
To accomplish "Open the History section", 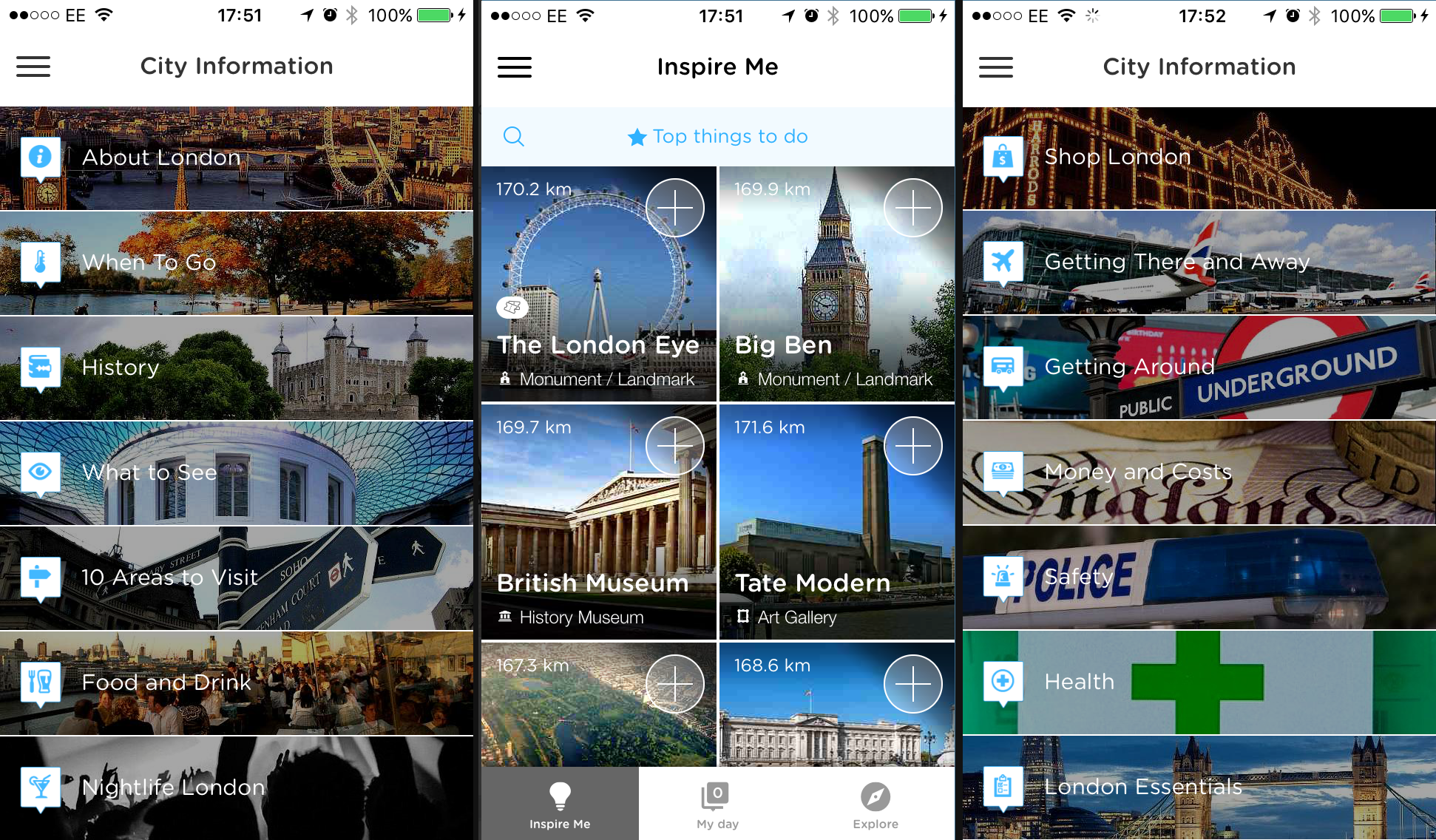I will click(236, 367).
